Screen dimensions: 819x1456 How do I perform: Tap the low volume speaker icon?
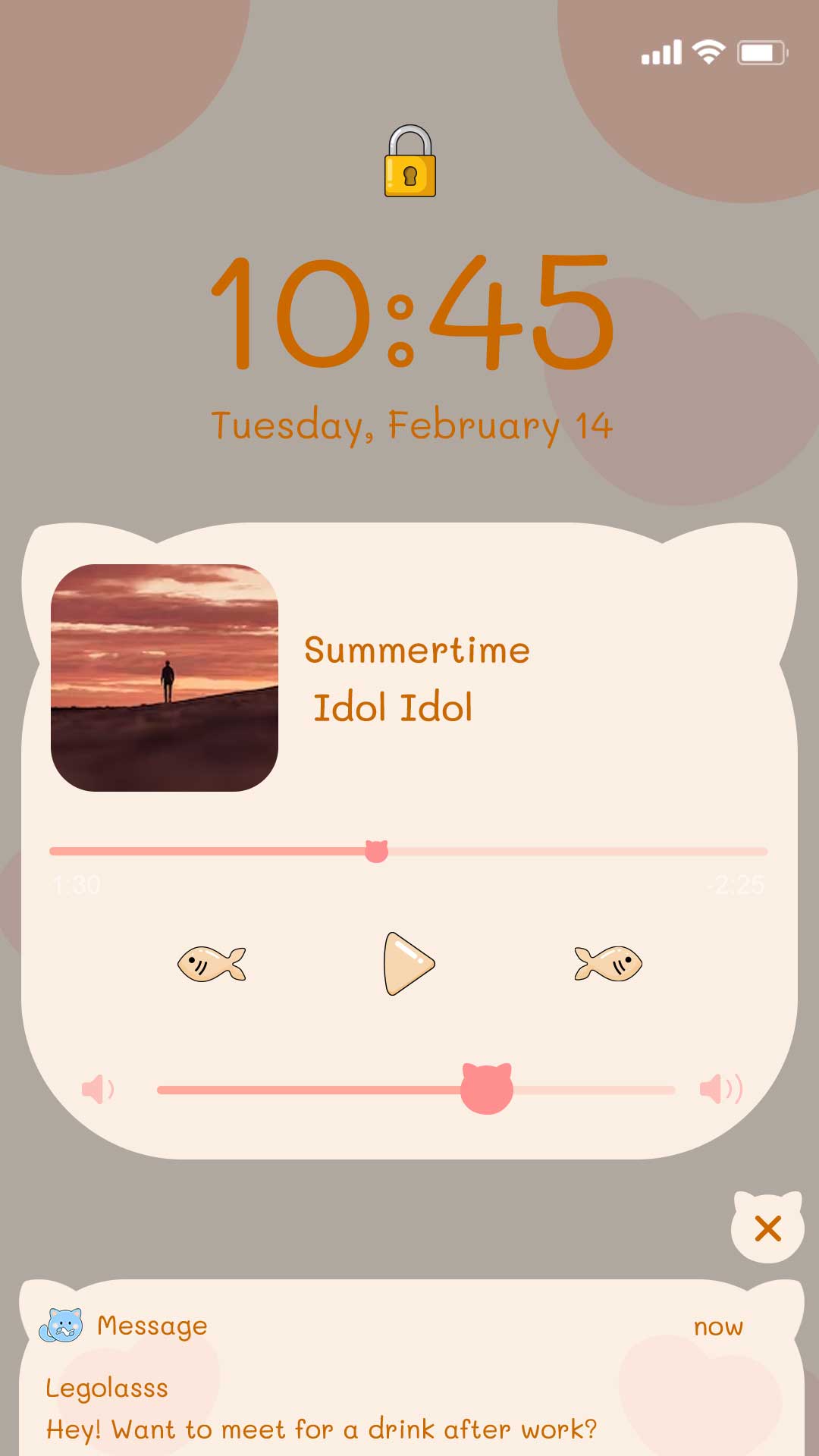99,1087
